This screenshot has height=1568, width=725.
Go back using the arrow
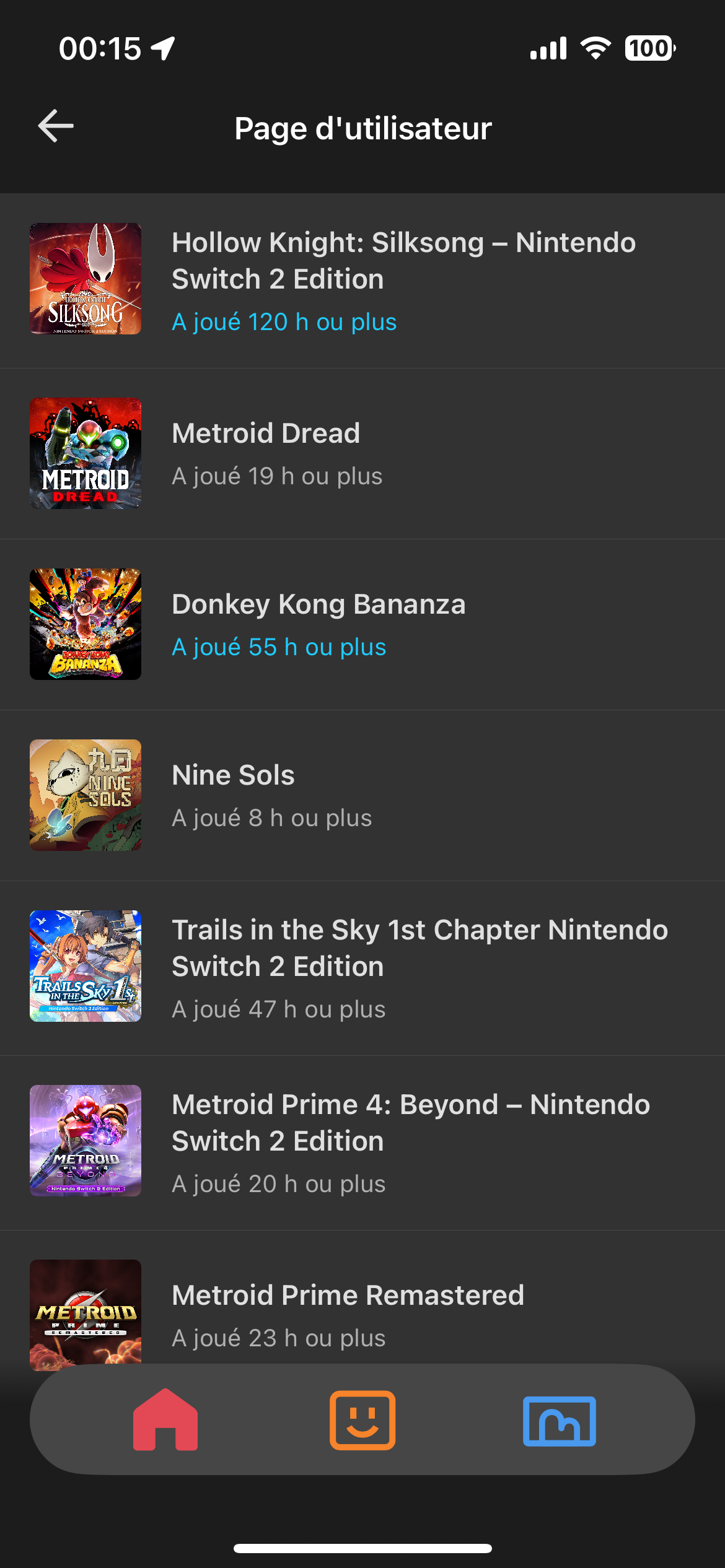pos(56,126)
